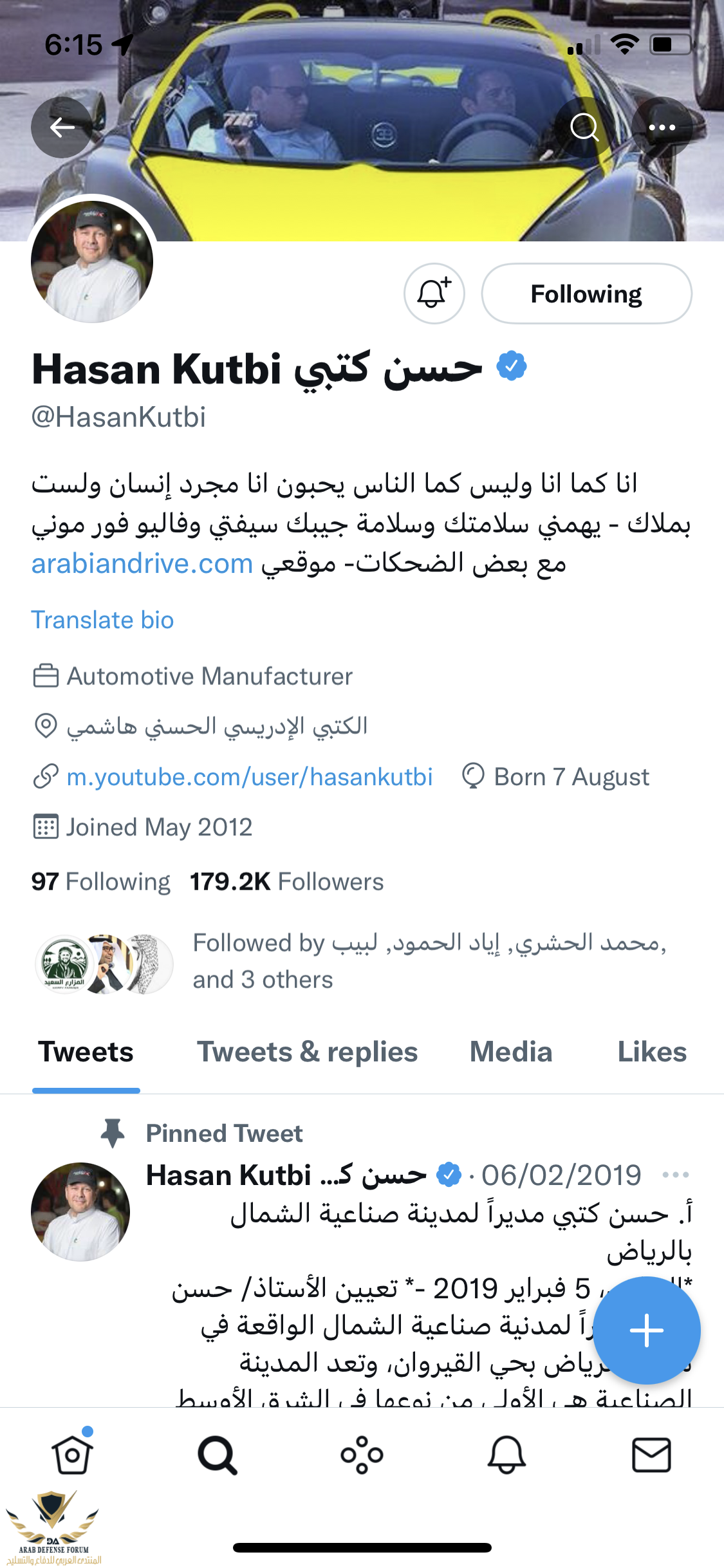The width and height of the screenshot is (724, 1568).
Task: Open the arabiandrive.com link in bio
Action: [x=142, y=564]
